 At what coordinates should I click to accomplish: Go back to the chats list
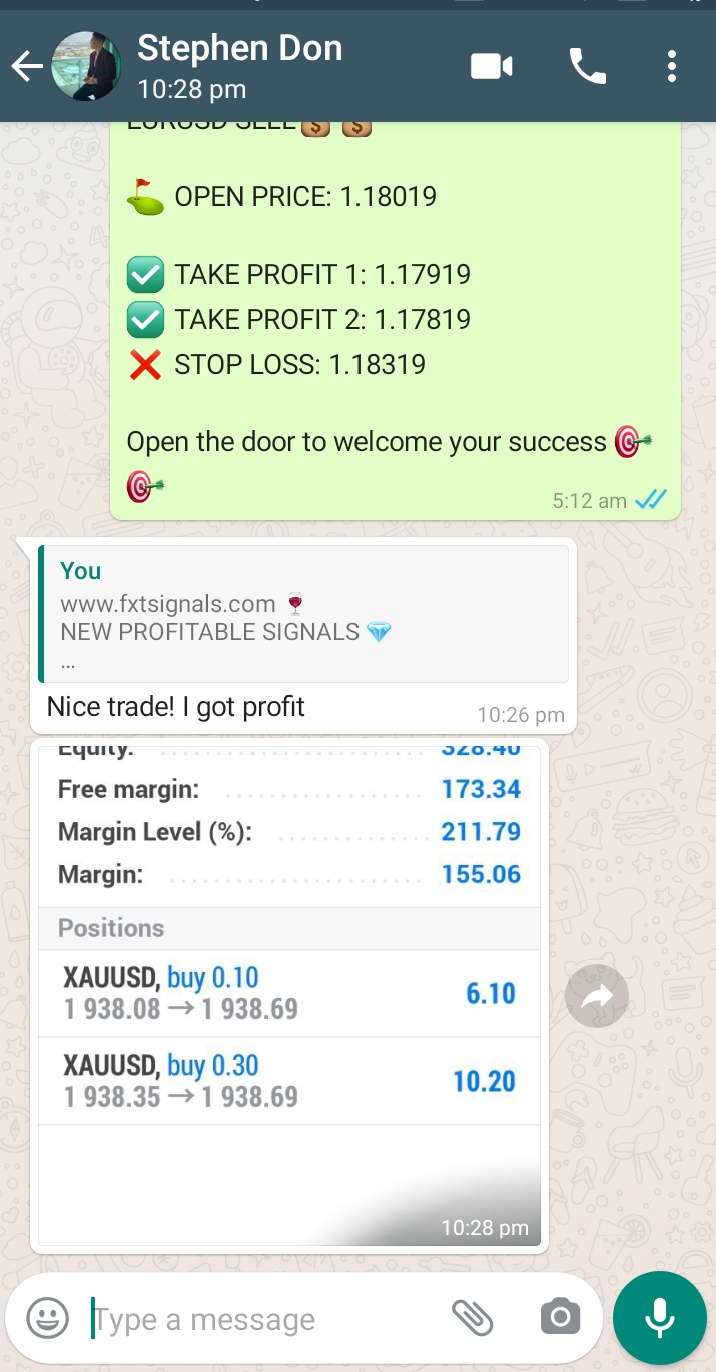click(x=26, y=67)
